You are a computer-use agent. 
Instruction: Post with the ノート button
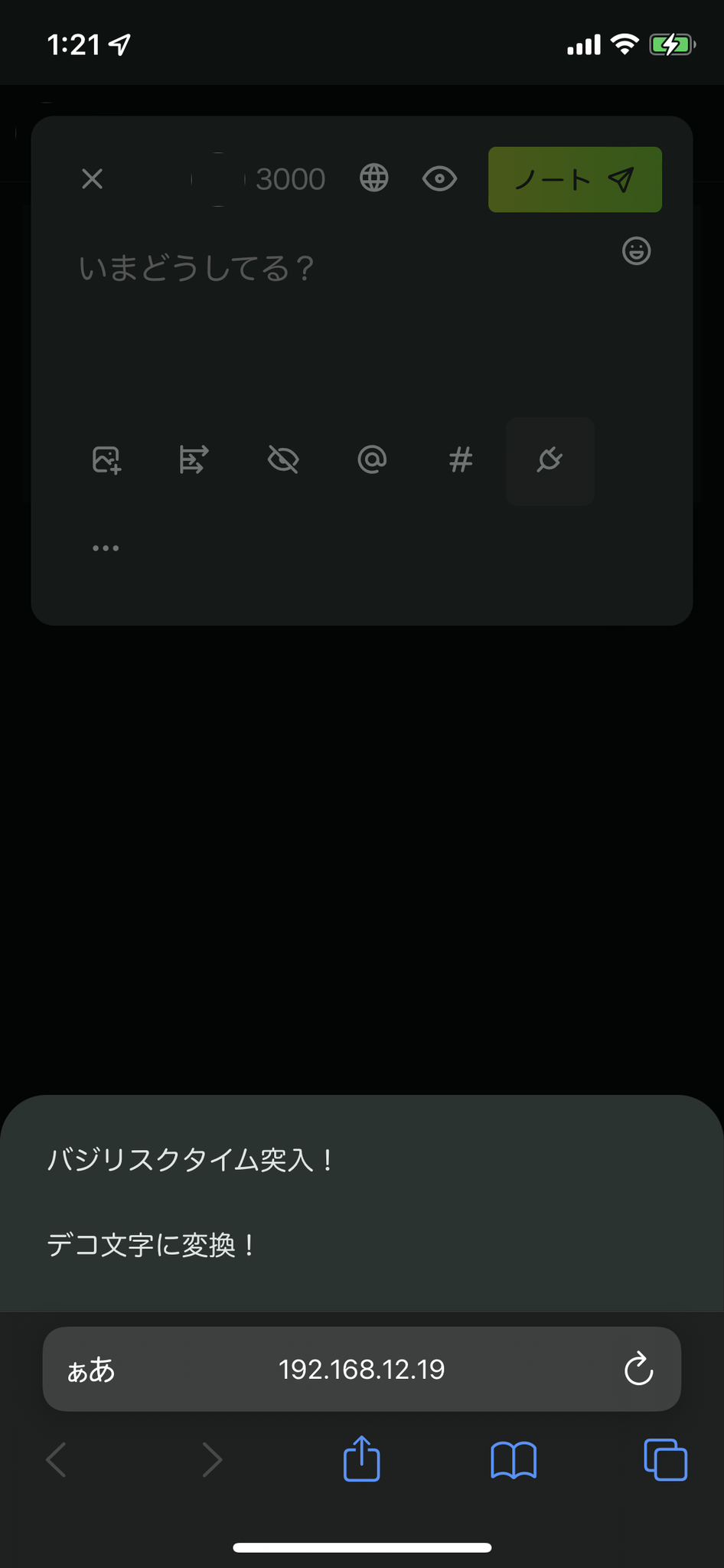[x=575, y=180]
